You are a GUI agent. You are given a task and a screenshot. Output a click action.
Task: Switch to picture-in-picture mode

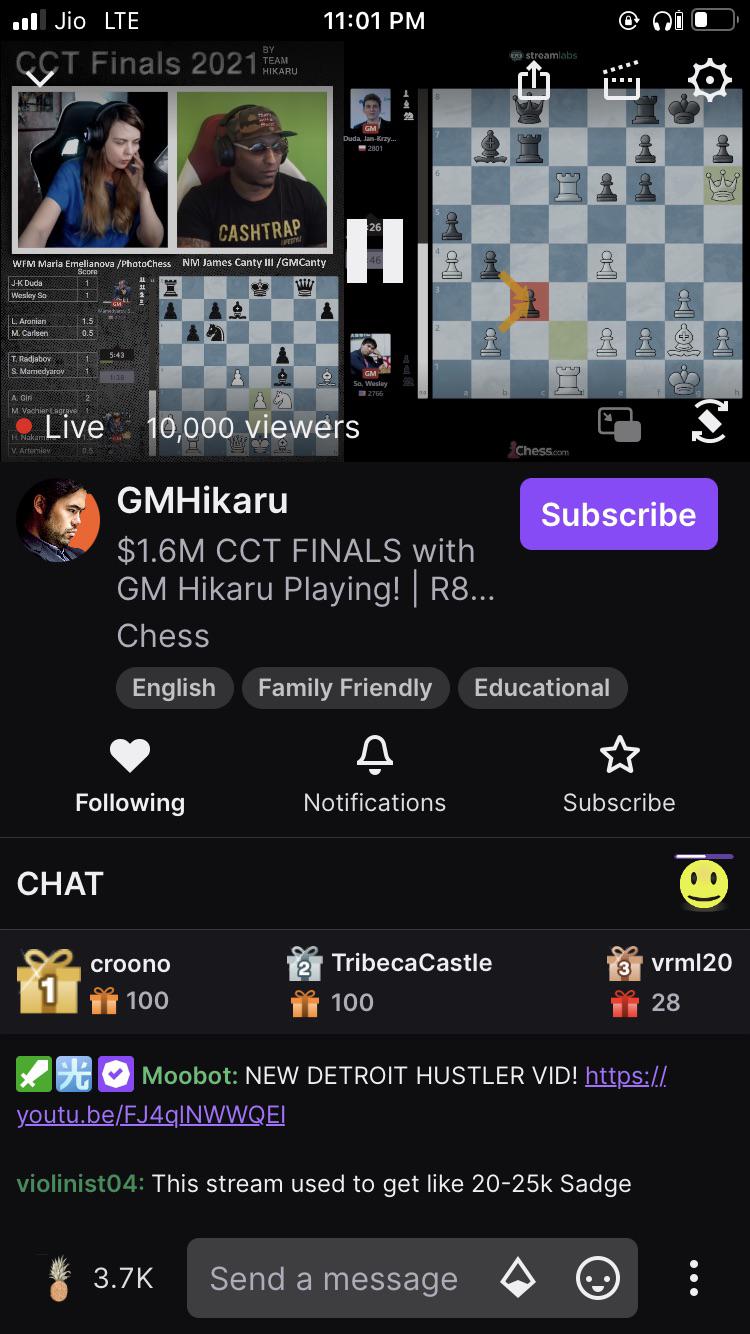[619, 424]
